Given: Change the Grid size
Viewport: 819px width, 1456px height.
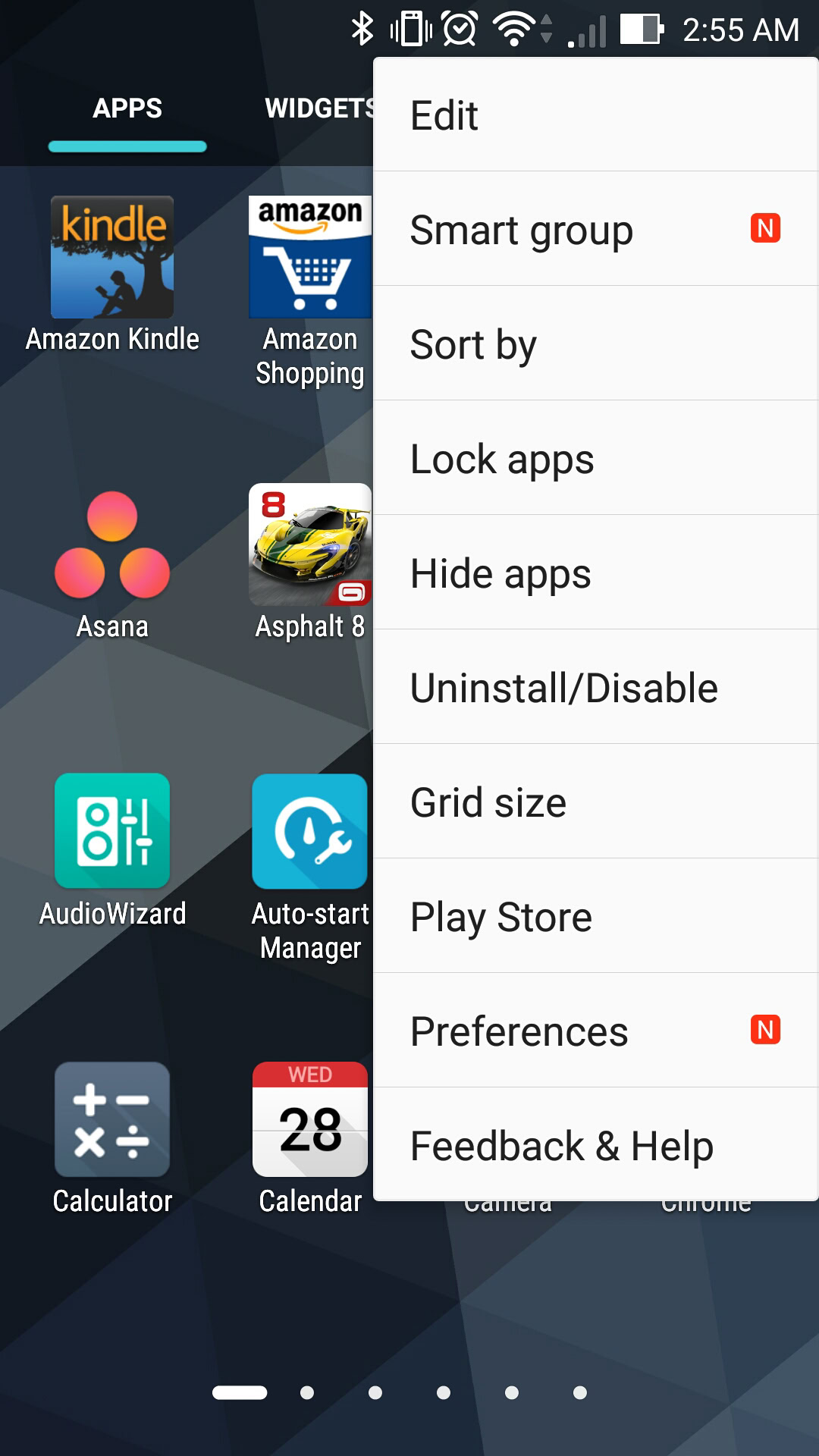Looking at the screenshot, I should (595, 802).
